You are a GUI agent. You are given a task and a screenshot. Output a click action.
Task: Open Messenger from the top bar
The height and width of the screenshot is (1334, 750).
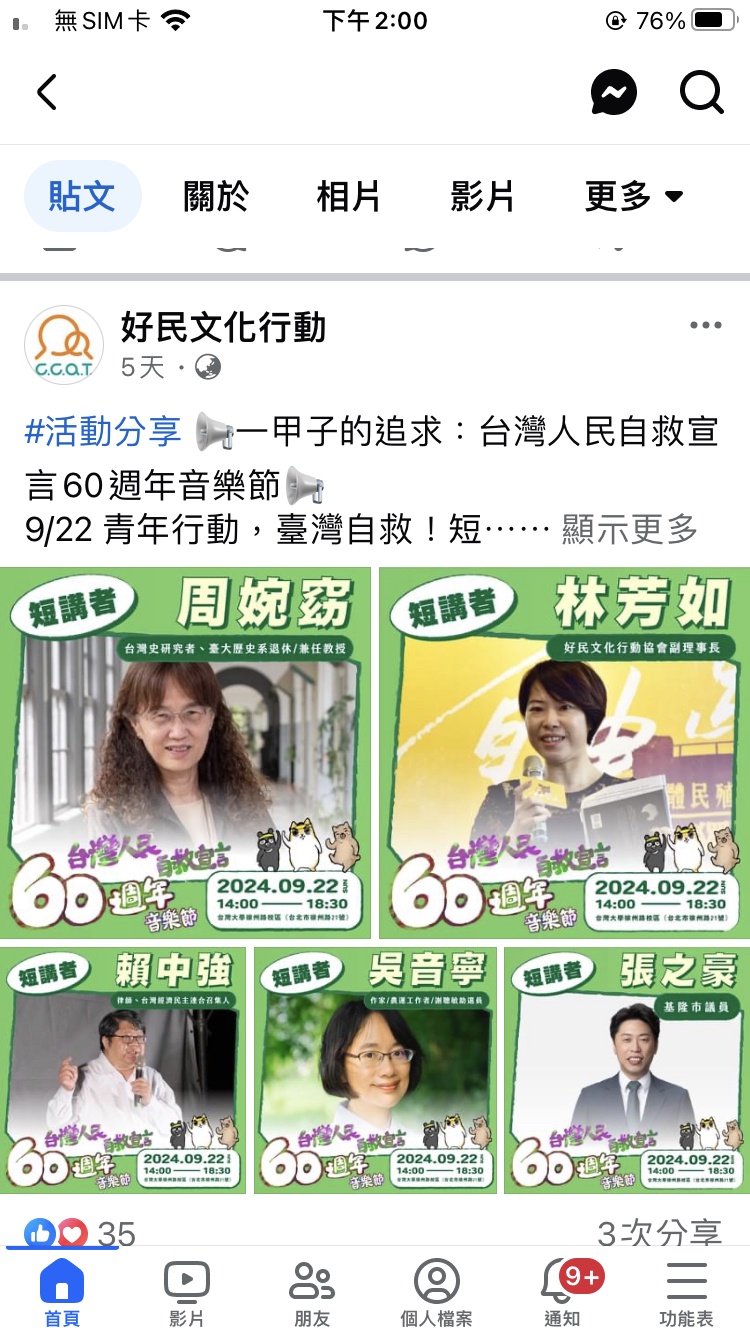point(613,94)
